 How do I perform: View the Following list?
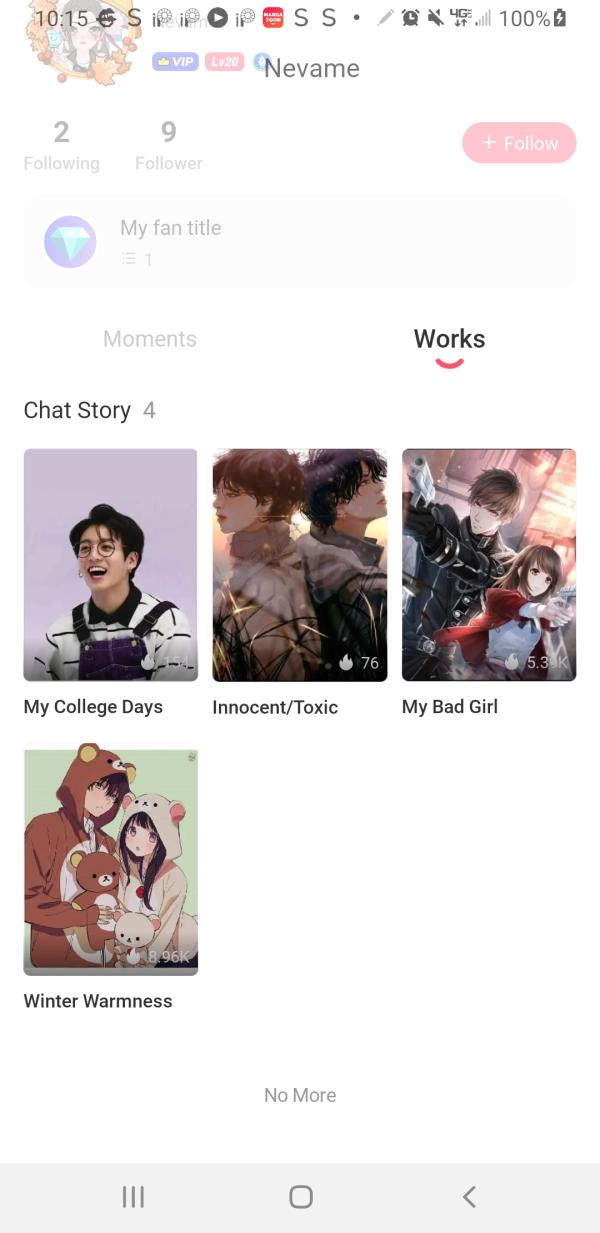(61, 146)
